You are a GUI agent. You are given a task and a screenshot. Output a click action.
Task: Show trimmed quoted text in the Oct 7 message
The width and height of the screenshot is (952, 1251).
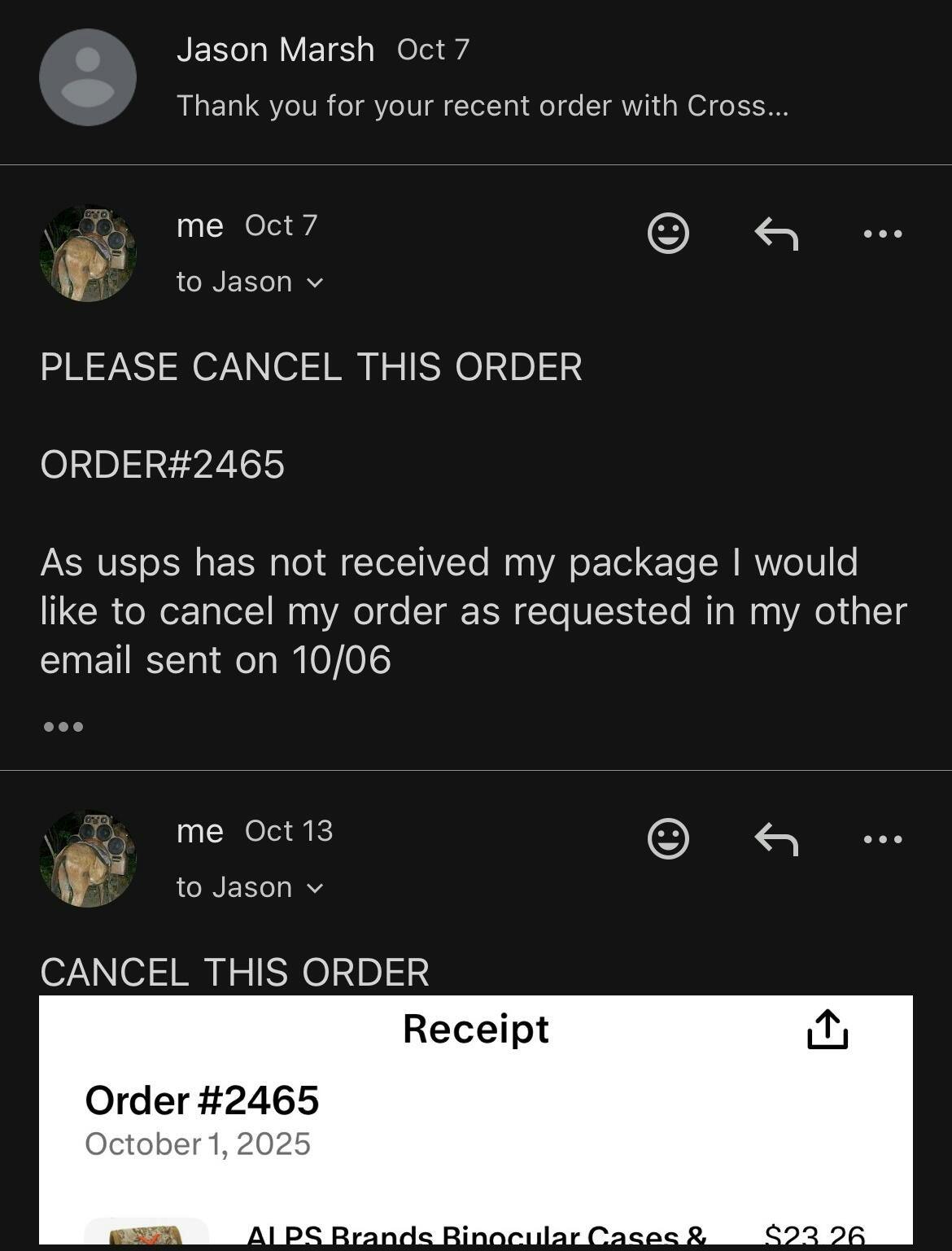coord(63,726)
